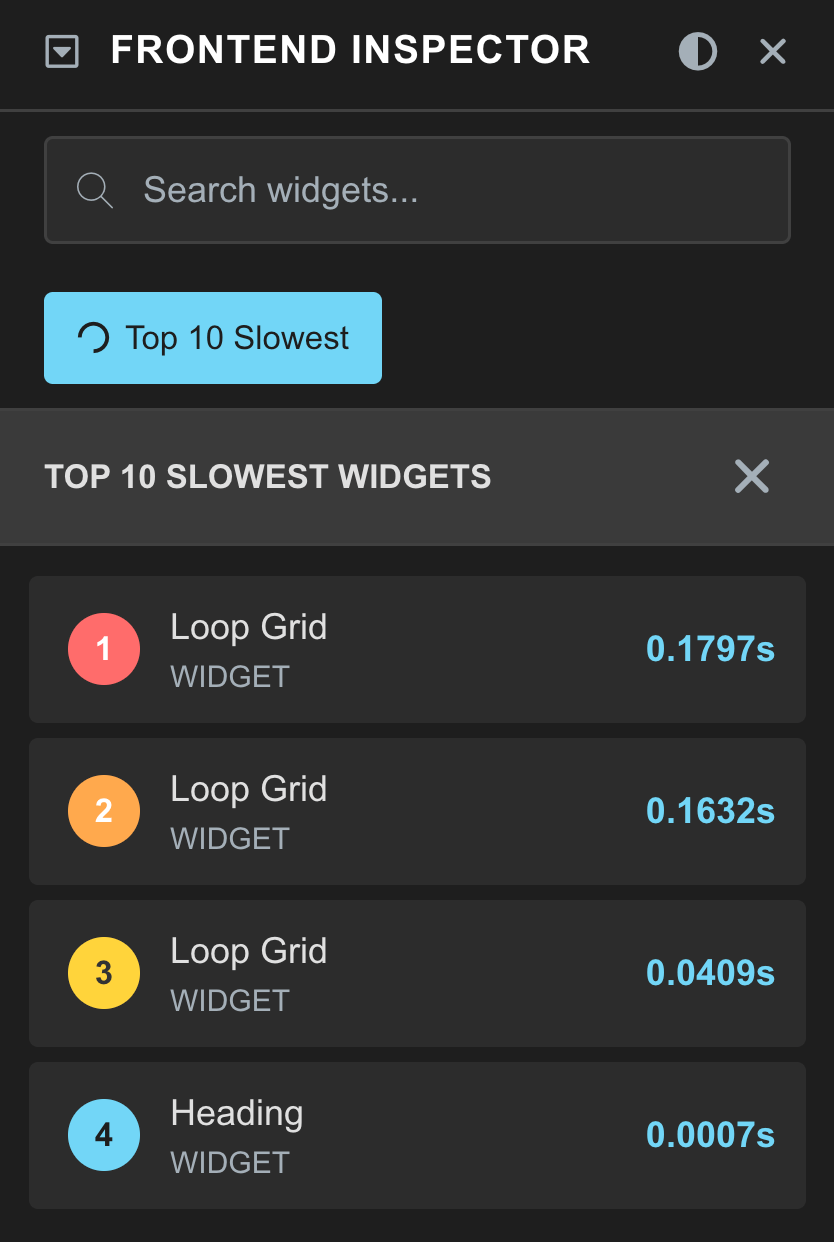Close the Frontend Inspector panel
Screen dimensions: 834x1242
(772, 51)
